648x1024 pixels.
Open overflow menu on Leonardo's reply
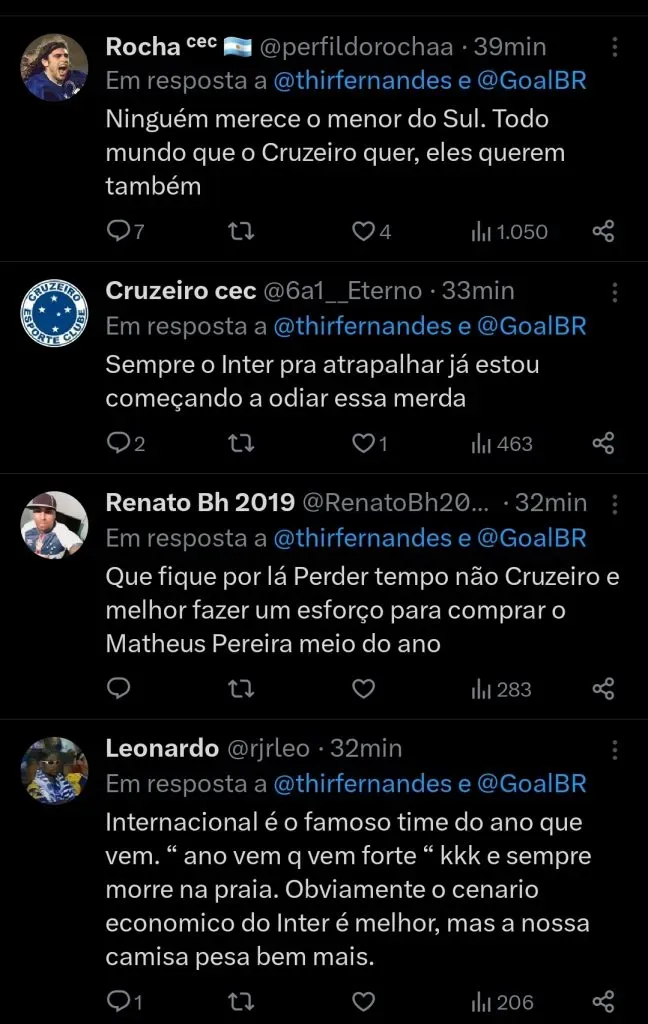pyautogui.click(x=616, y=750)
